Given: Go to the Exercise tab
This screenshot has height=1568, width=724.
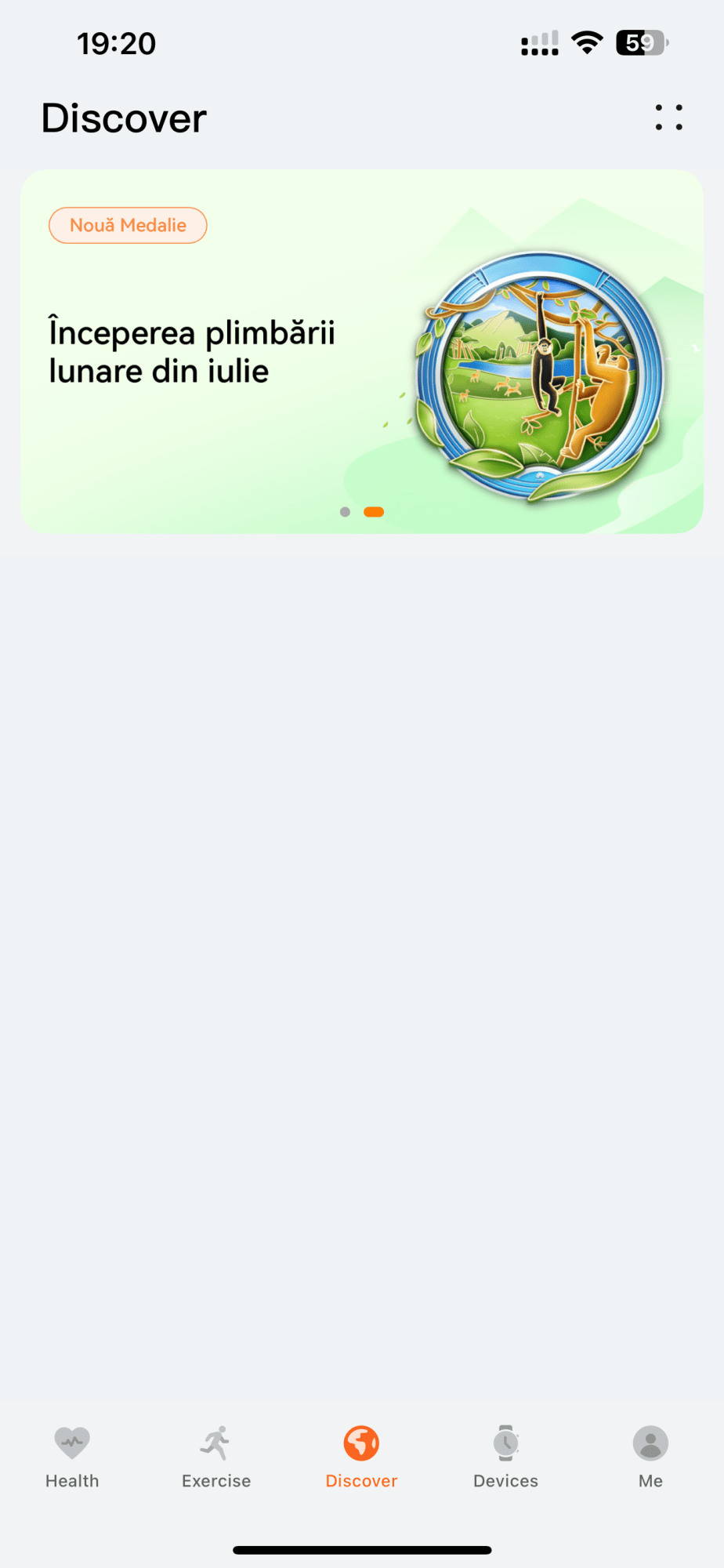Looking at the screenshot, I should (x=216, y=1458).
